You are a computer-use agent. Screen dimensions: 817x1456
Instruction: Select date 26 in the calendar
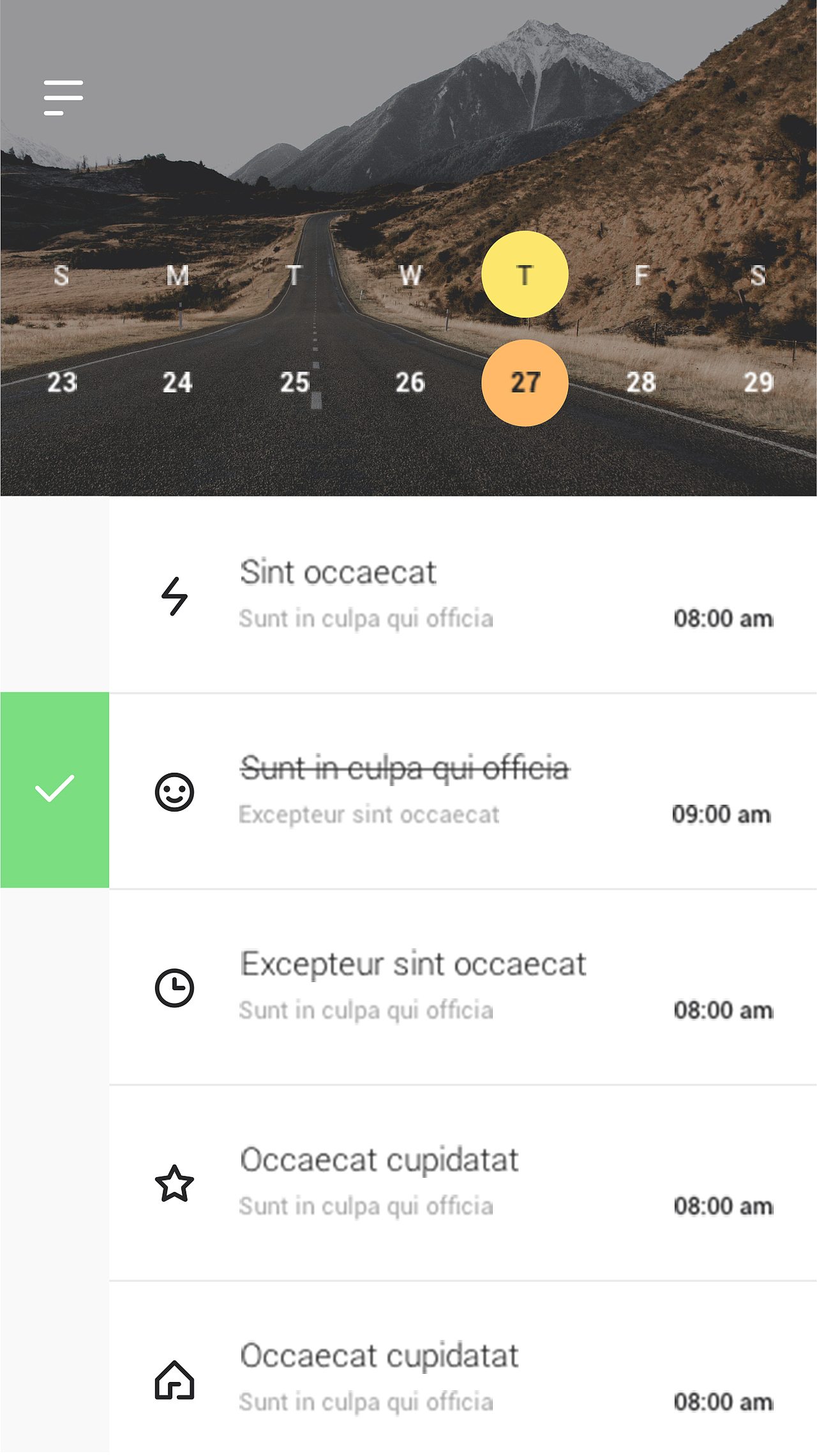410,382
